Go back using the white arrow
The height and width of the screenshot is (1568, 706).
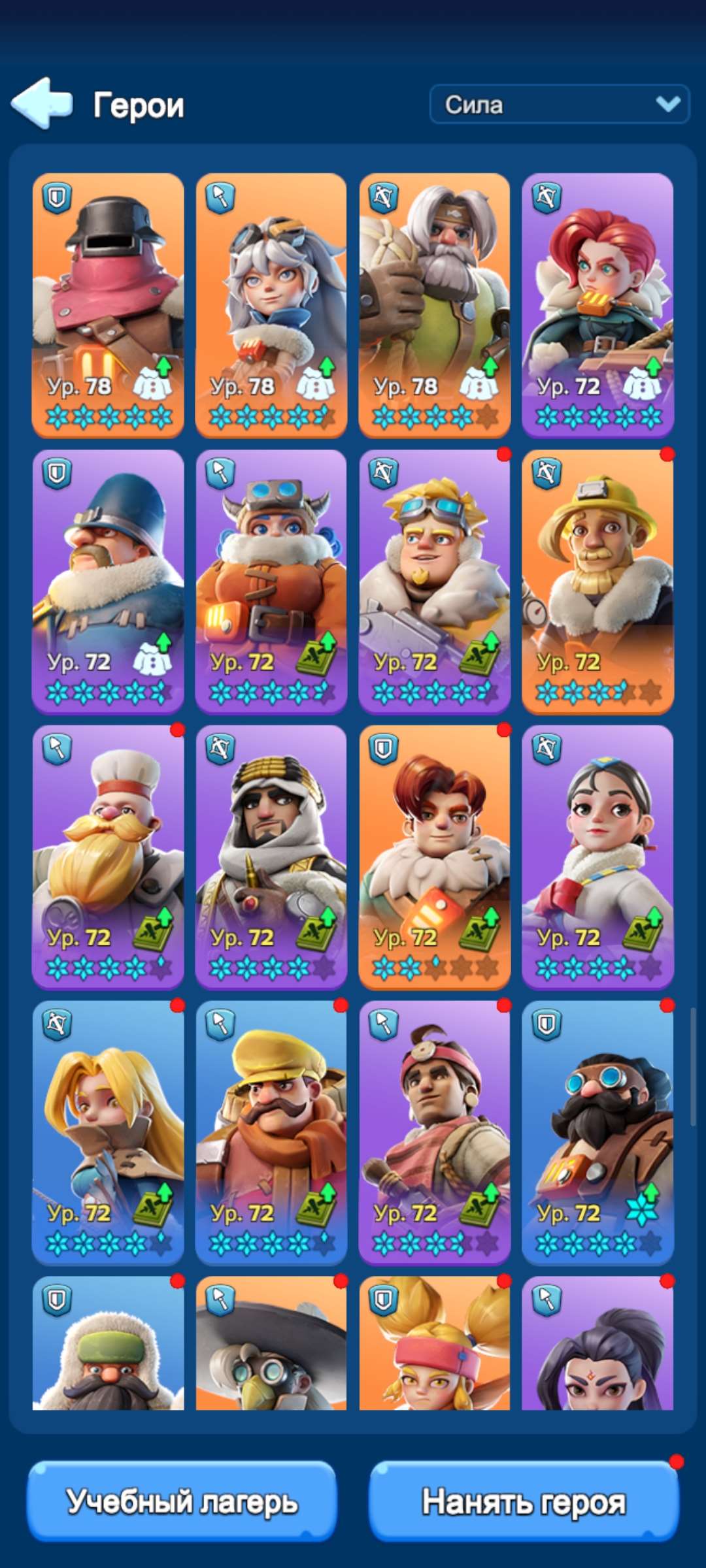(x=42, y=103)
